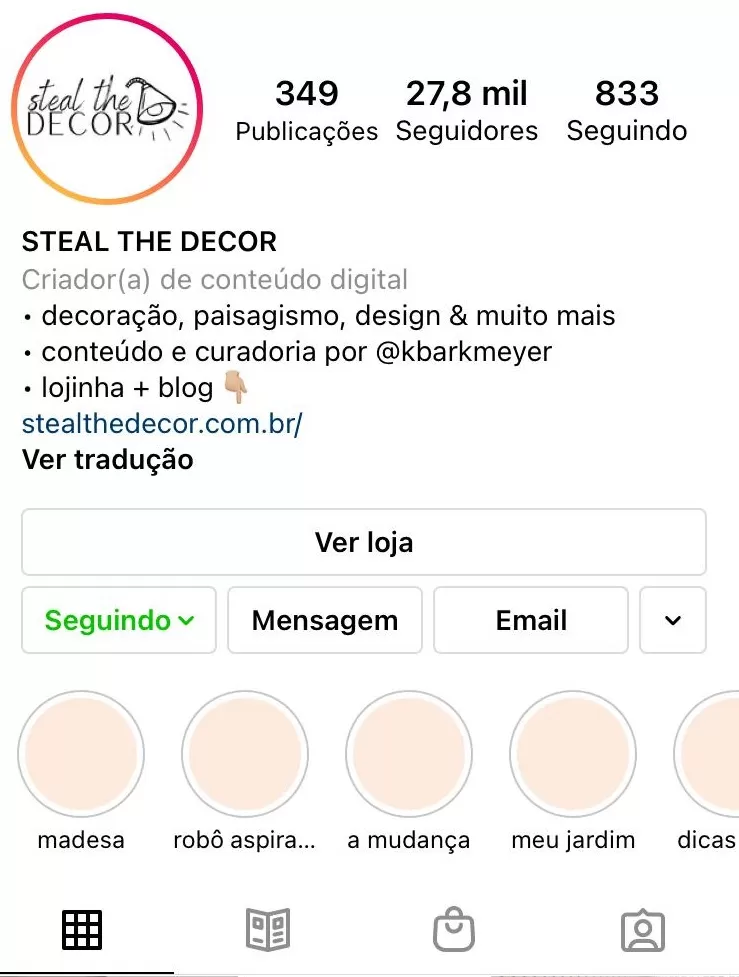Expand the green Seguindo follow options
739x977 pixels.
(119, 620)
